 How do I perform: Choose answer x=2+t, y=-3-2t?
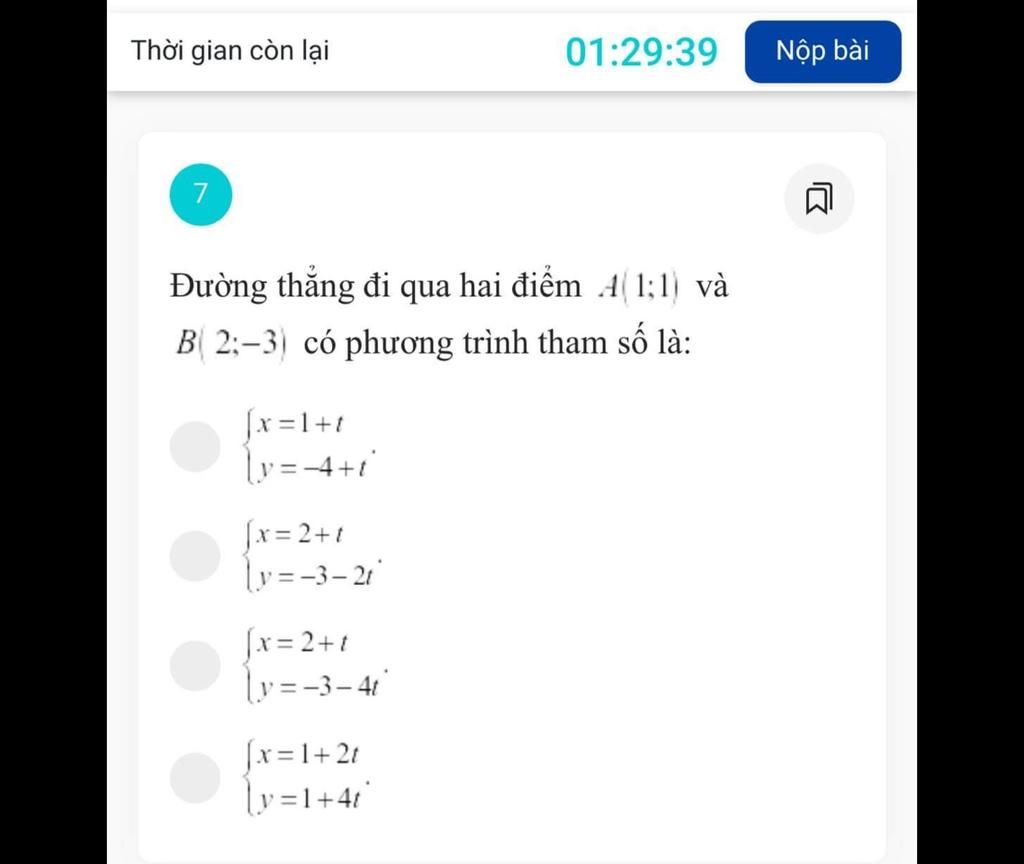[195, 556]
